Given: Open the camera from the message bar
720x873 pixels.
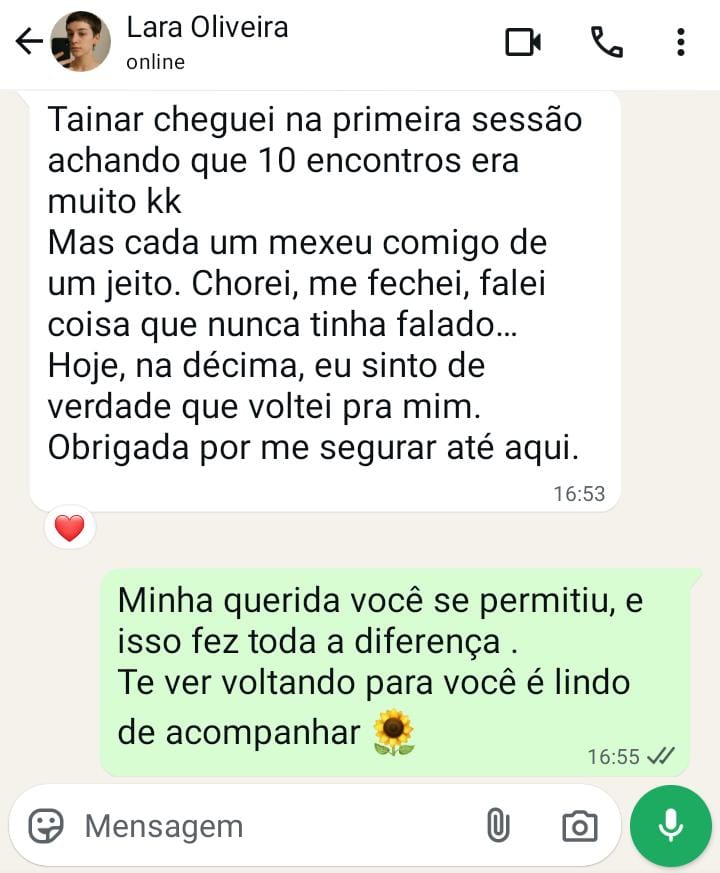Looking at the screenshot, I should click(579, 826).
